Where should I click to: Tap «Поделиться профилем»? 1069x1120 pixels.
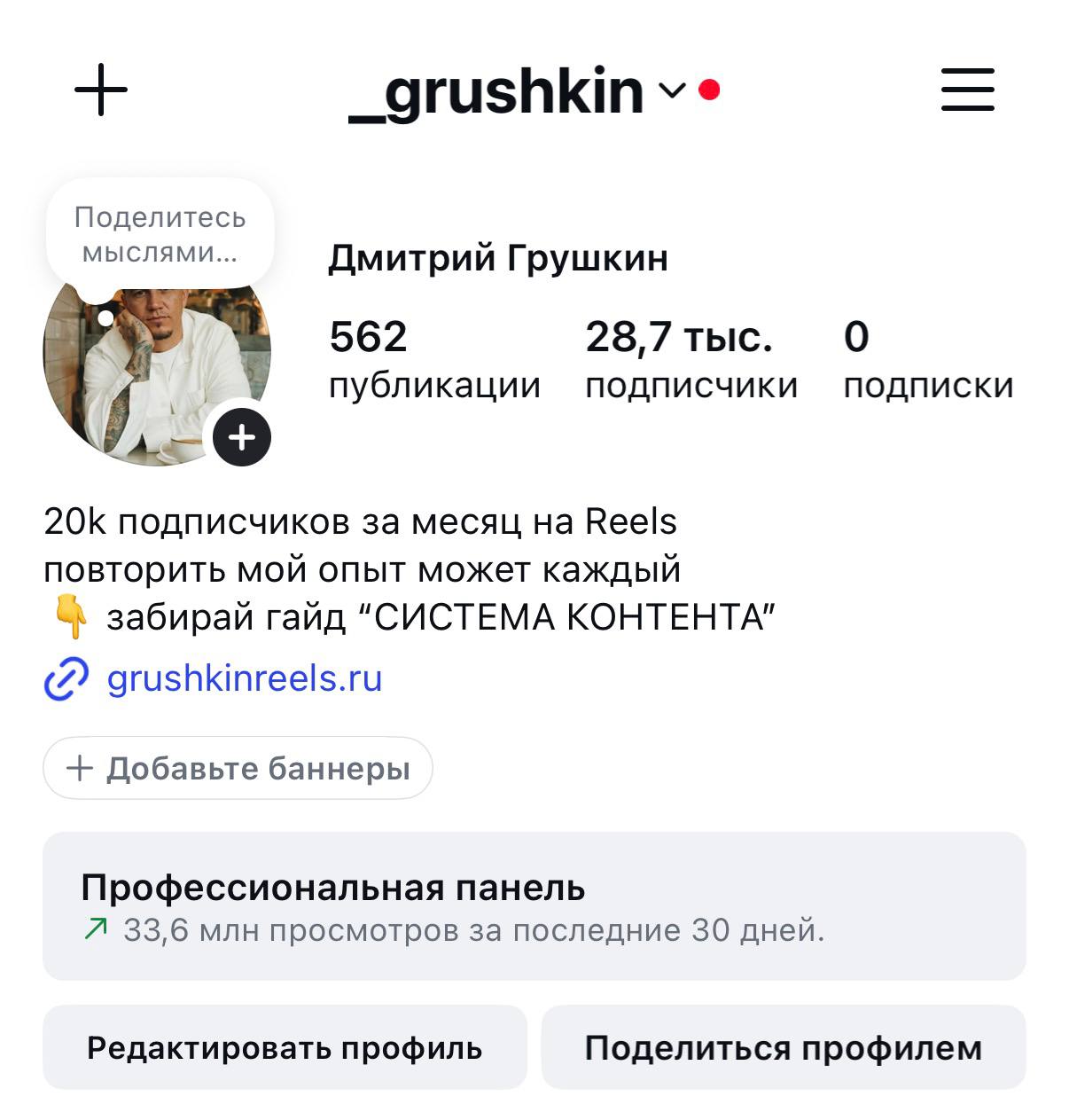coord(784,1047)
